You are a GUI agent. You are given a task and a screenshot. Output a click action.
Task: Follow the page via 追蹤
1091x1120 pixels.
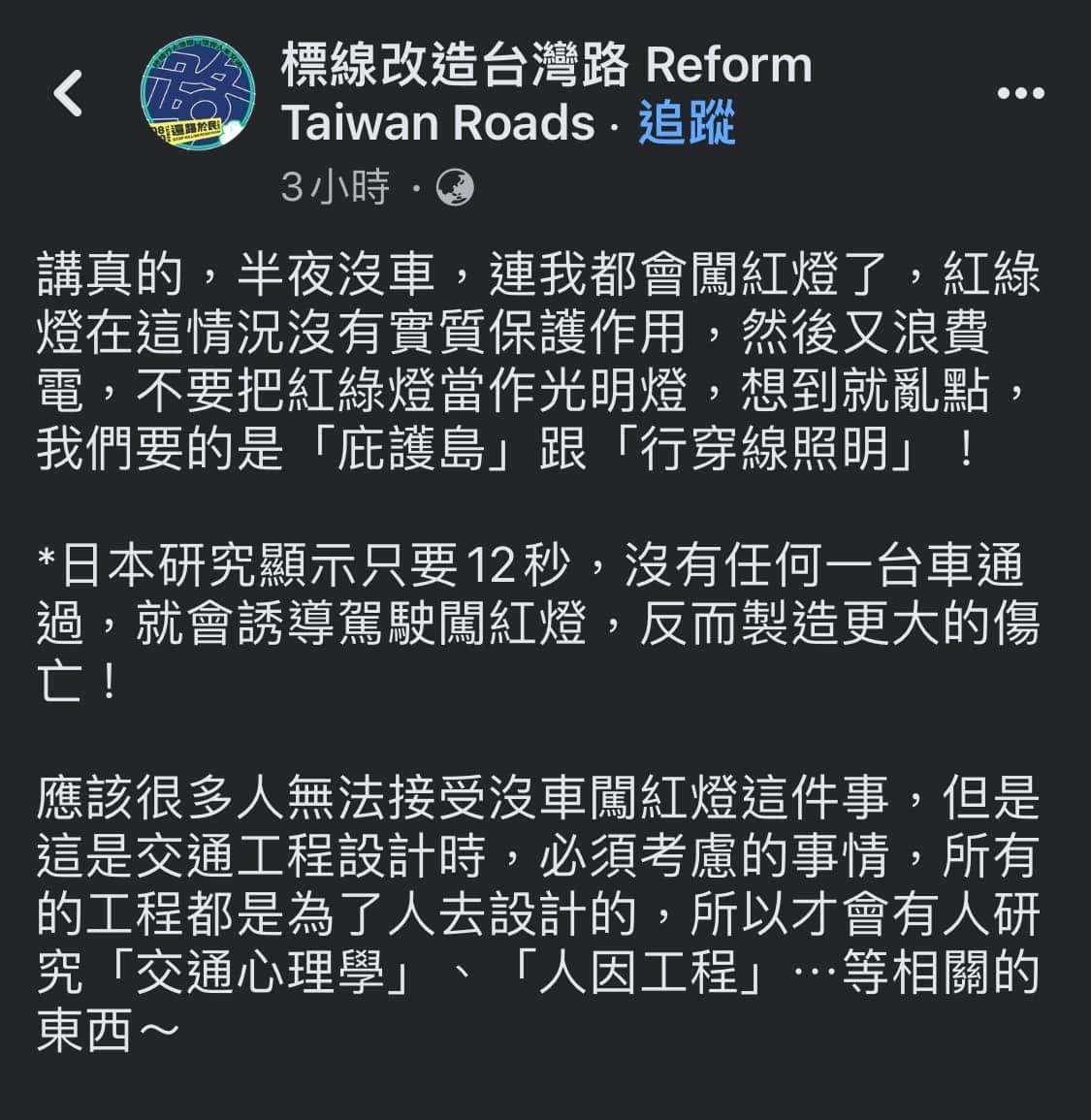click(x=687, y=123)
